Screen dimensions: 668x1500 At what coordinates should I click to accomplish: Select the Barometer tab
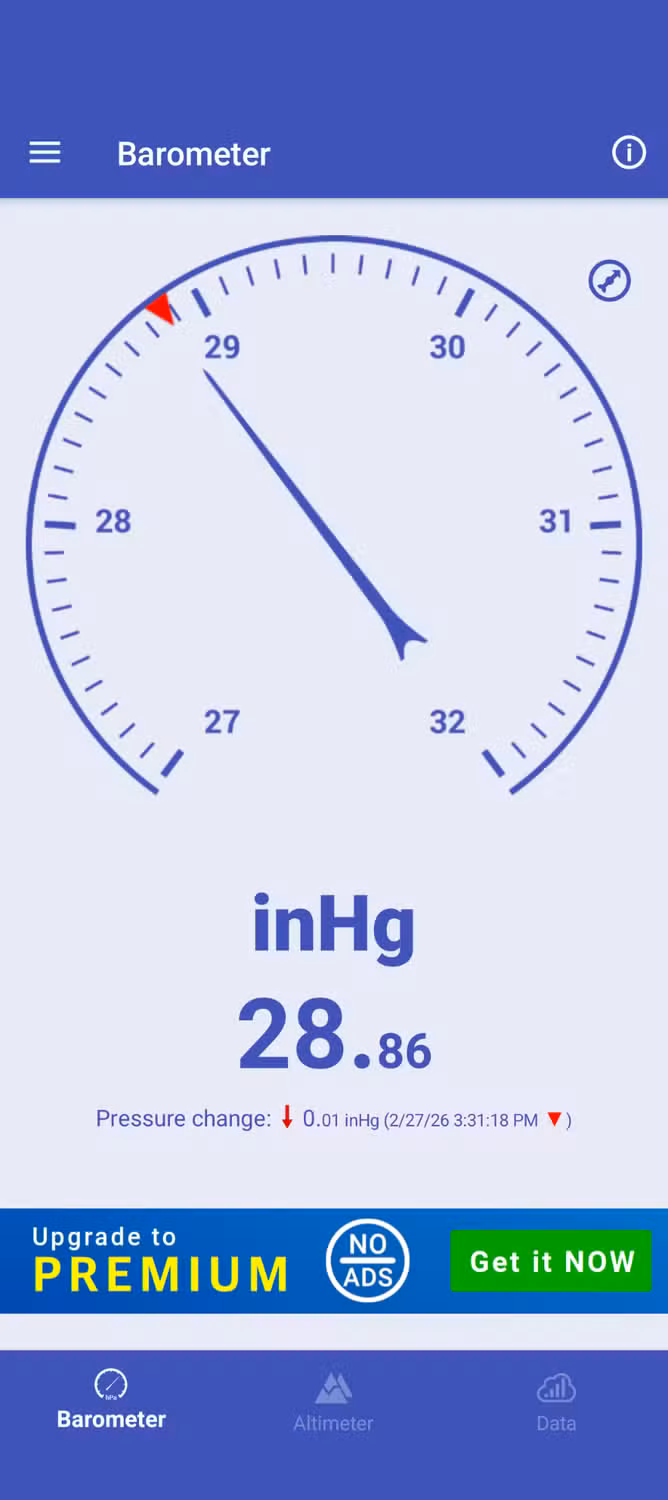click(111, 1400)
